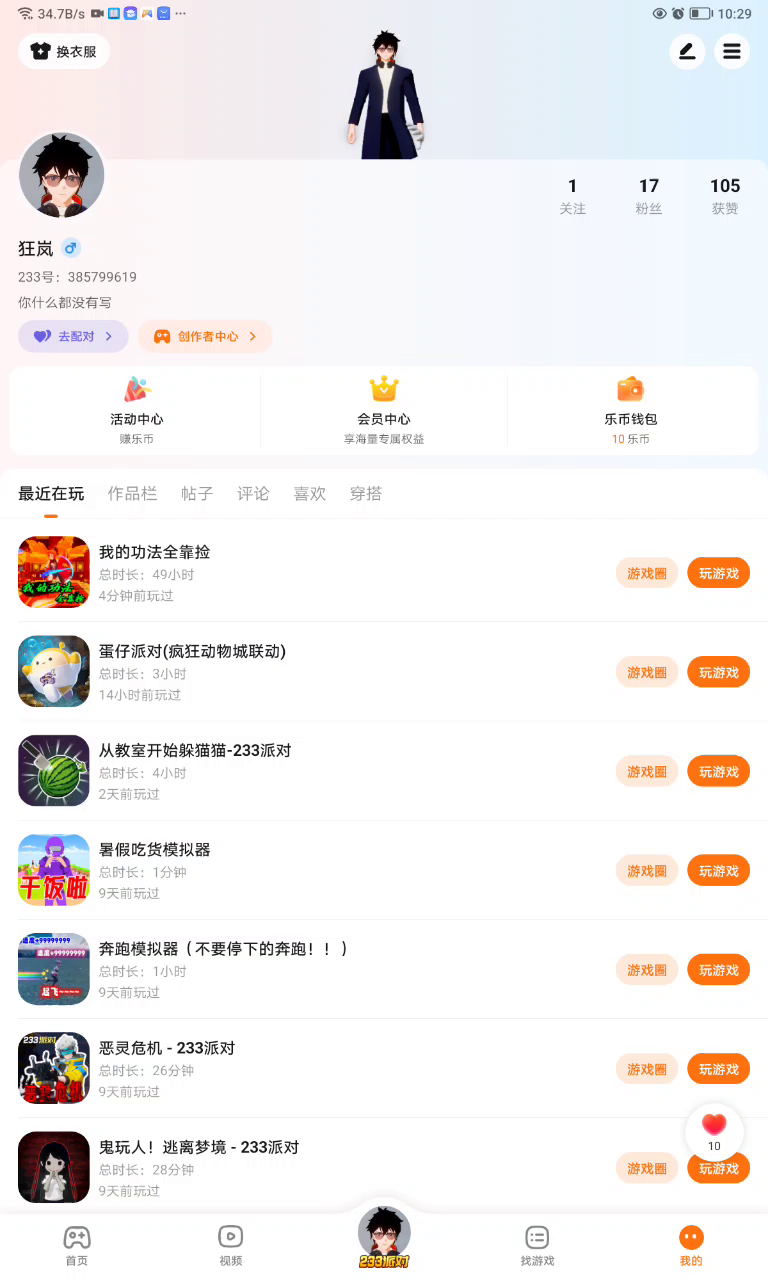
Task: Open 会员中心 member center
Action: click(x=384, y=410)
